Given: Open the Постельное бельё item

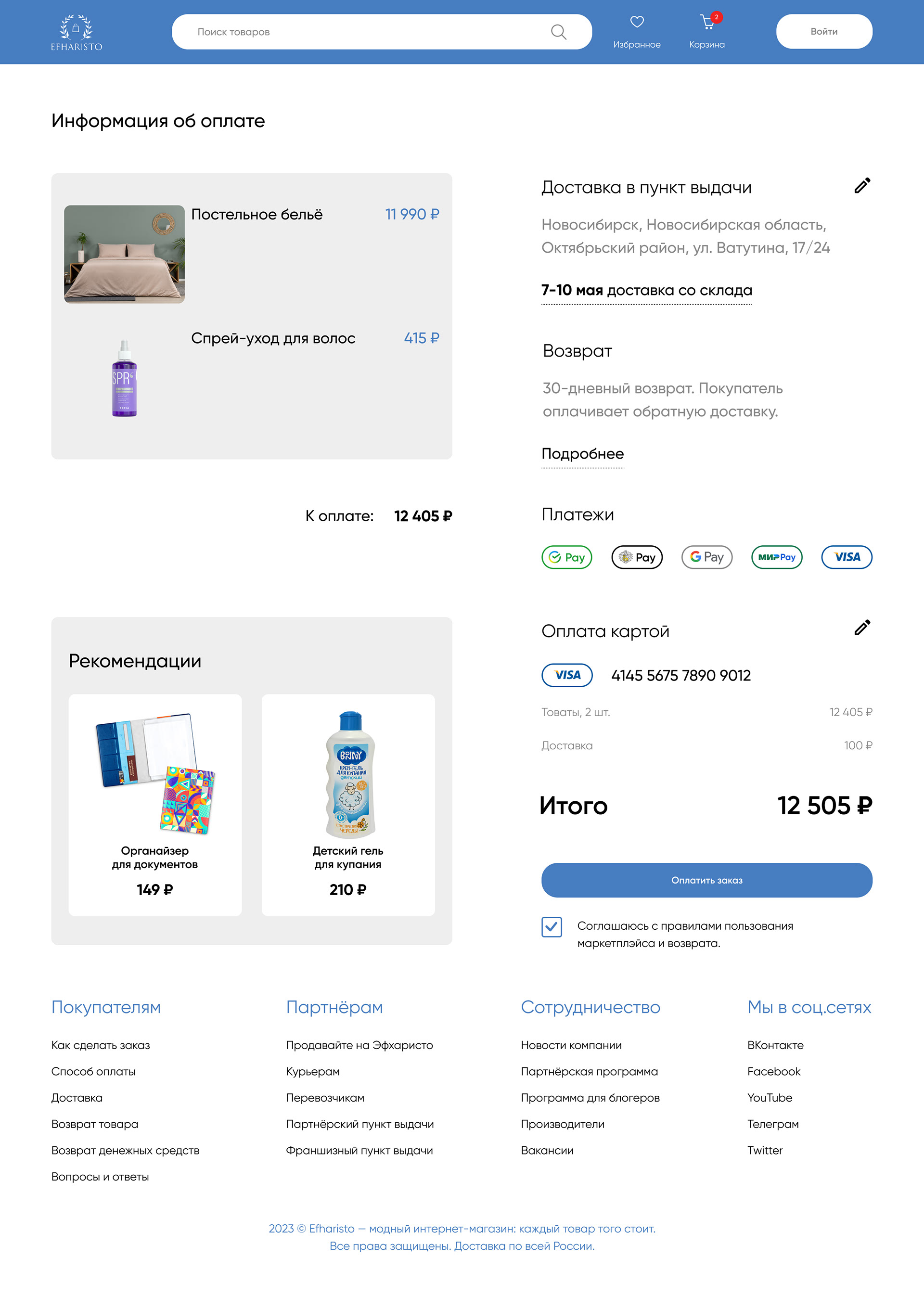Looking at the screenshot, I should coord(257,215).
